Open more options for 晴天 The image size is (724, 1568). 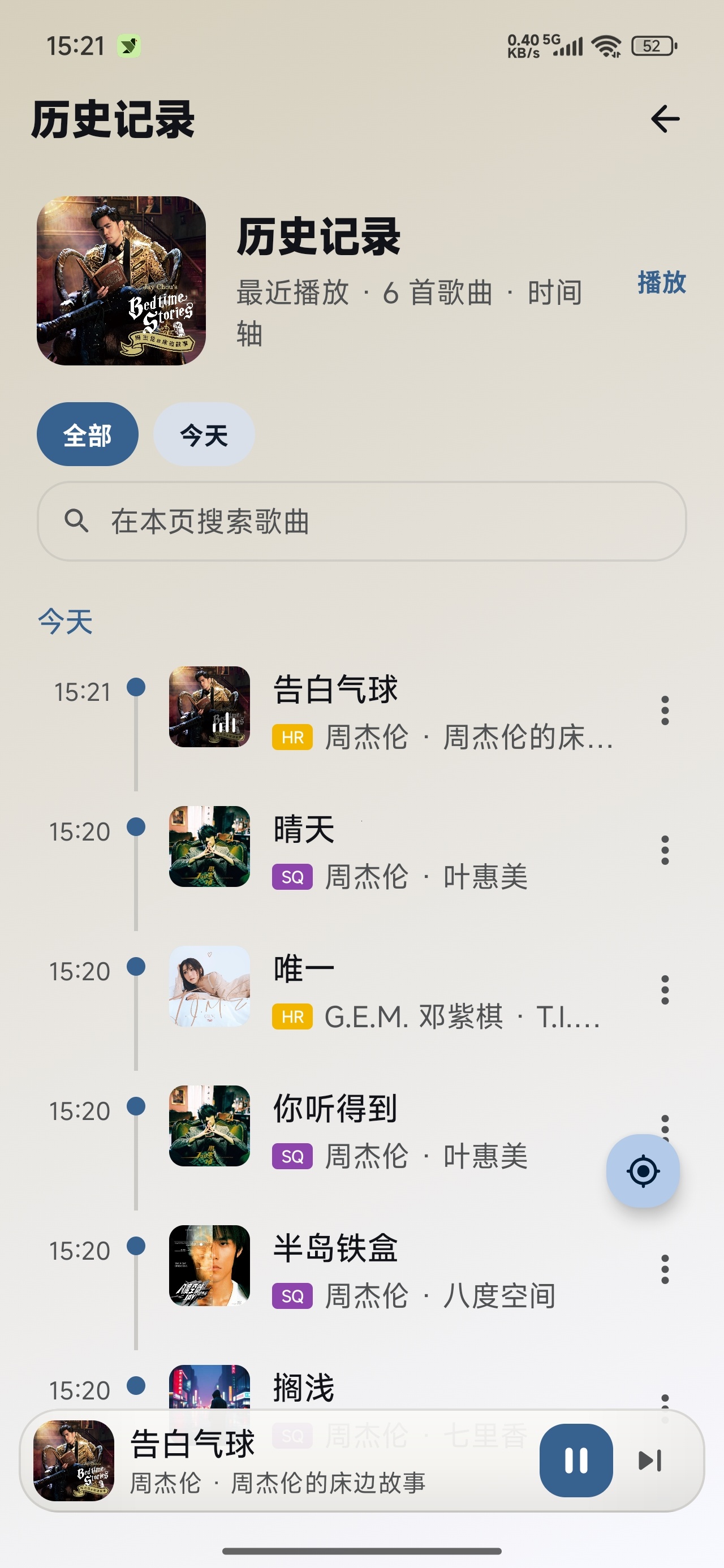click(x=664, y=850)
